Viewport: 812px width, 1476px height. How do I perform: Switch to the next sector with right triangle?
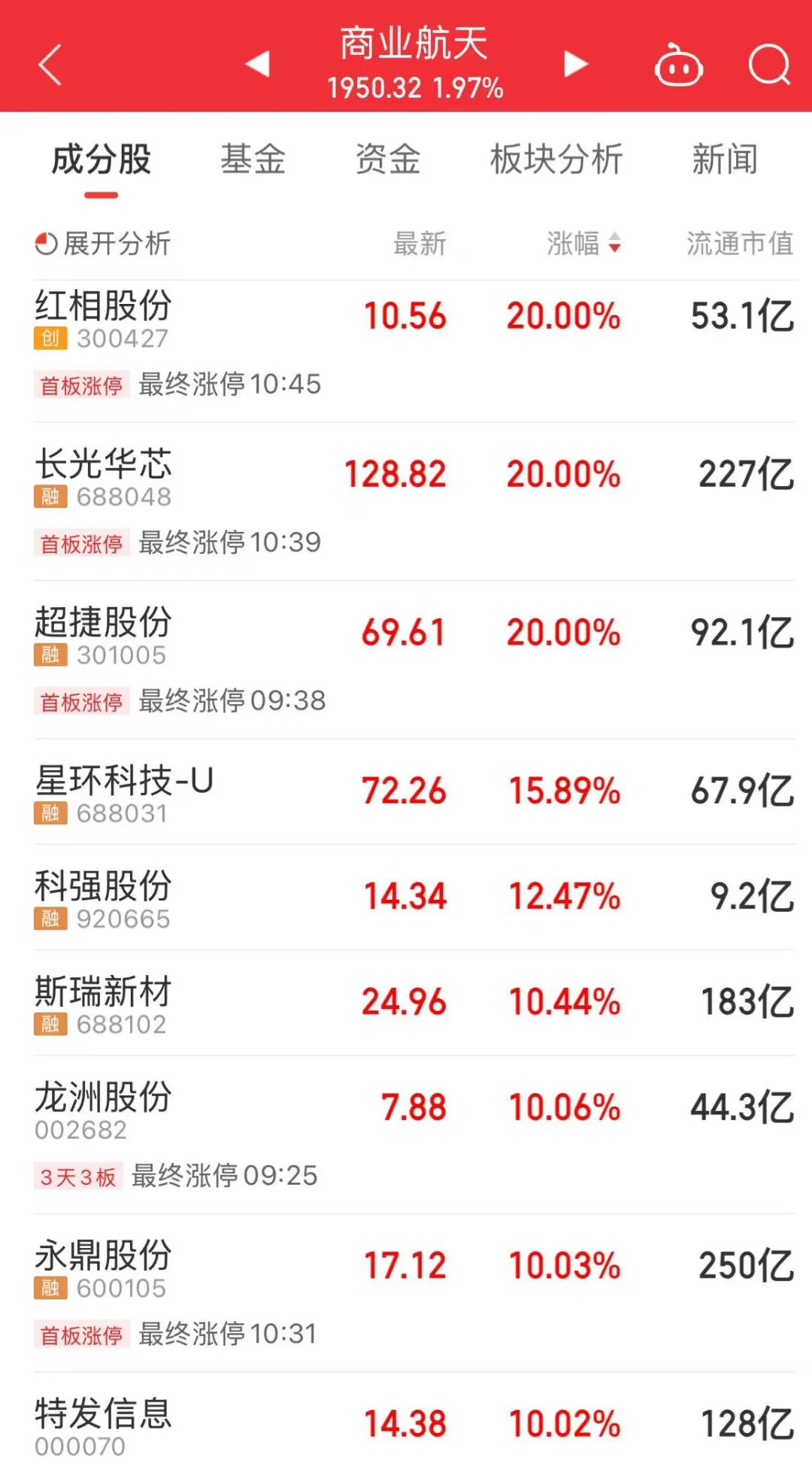click(x=575, y=64)
